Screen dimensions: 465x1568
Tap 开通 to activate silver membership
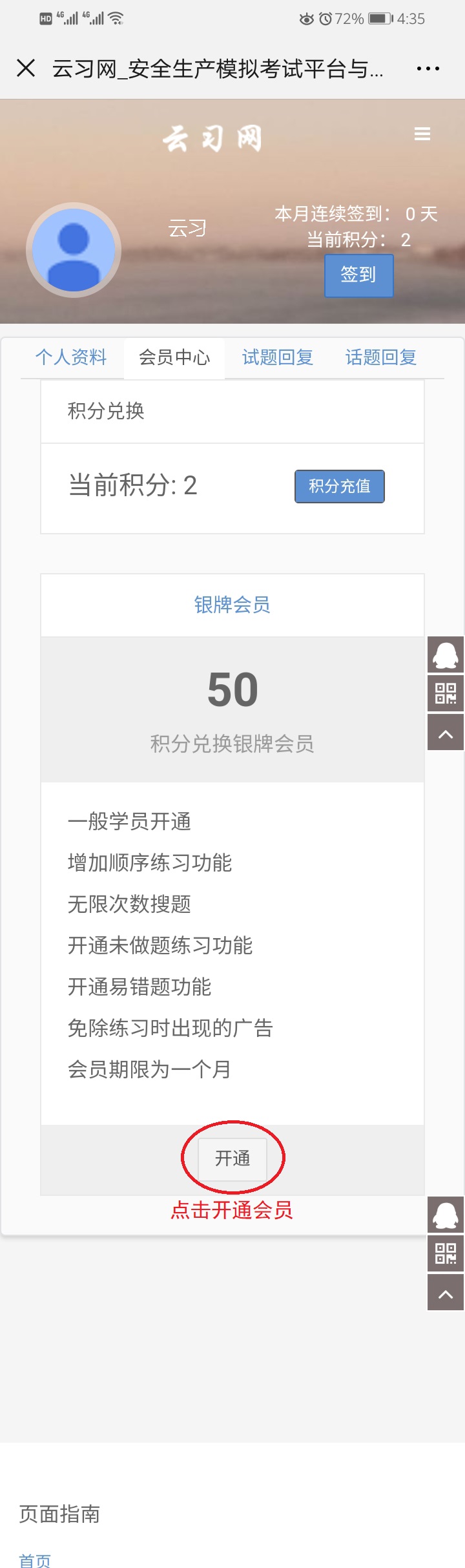232,1158
